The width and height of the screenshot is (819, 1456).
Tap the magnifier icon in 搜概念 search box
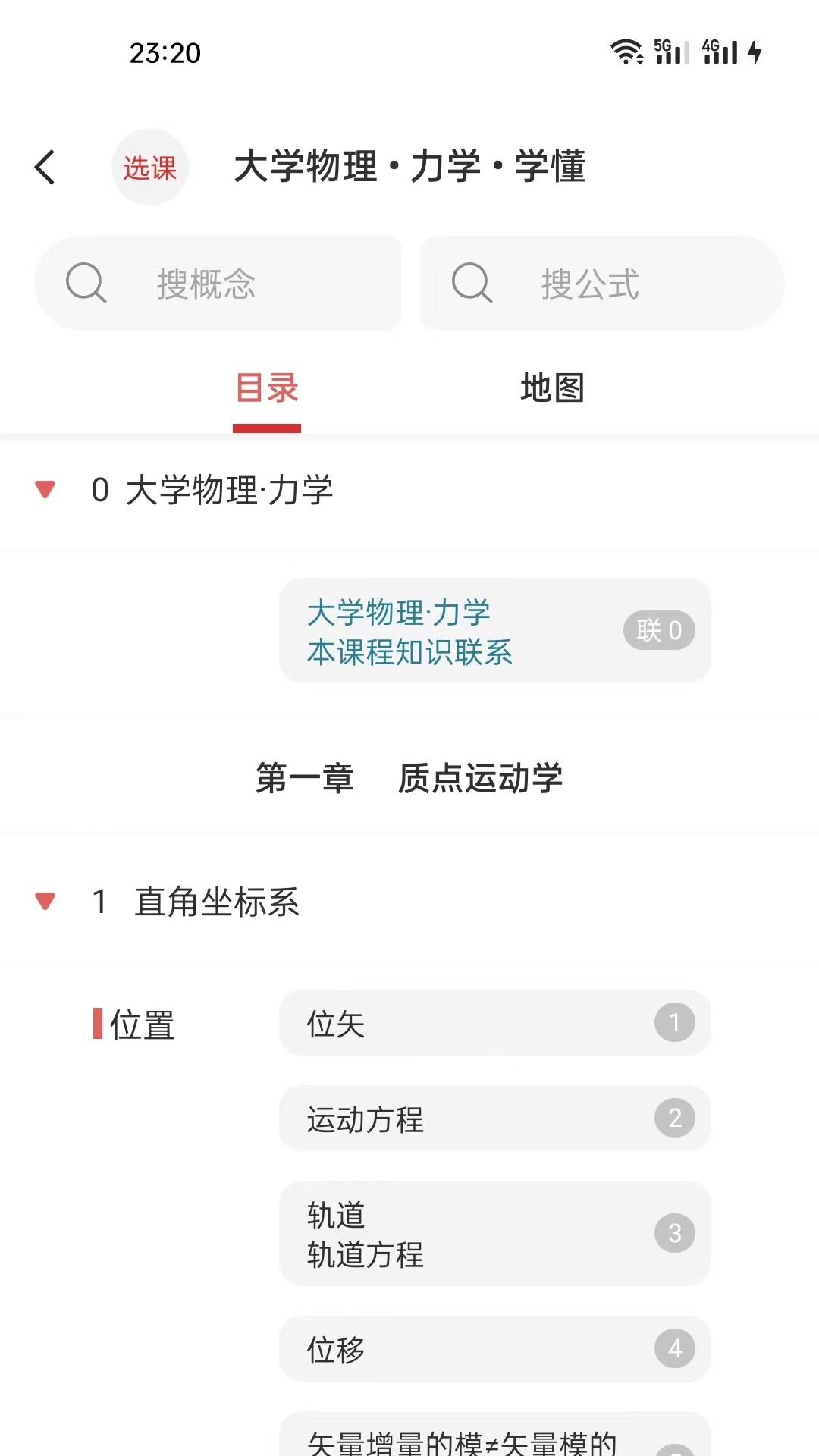[86, 283]
